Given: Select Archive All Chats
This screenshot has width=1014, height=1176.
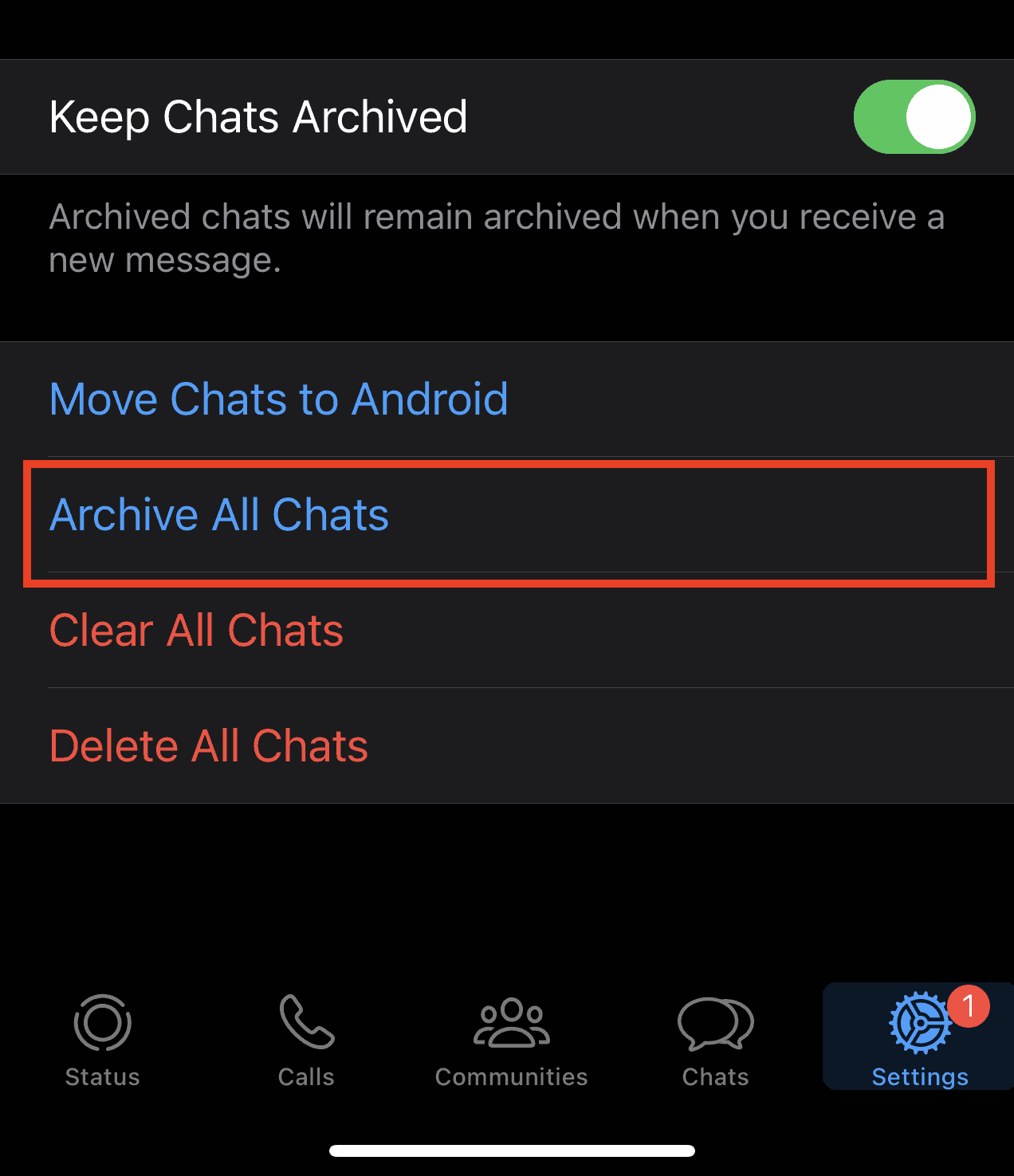Looking at the screenshot, I should pos(220,515).
